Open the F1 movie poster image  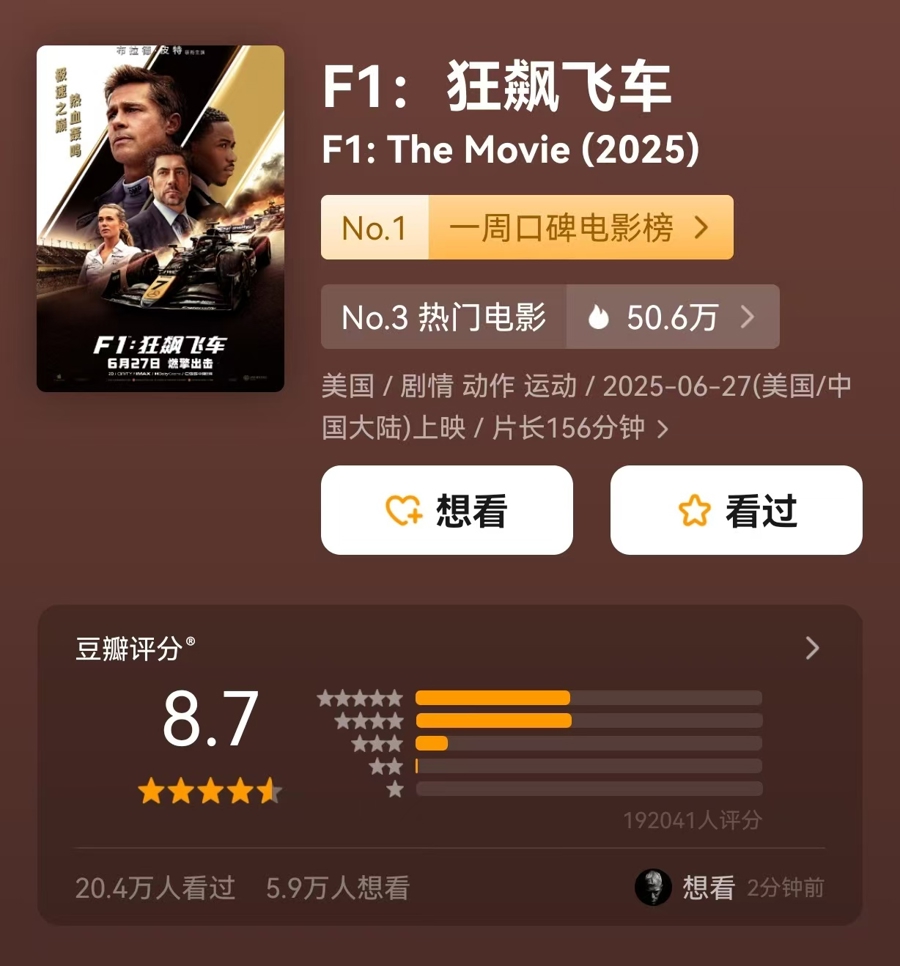[x=160, y=218]
